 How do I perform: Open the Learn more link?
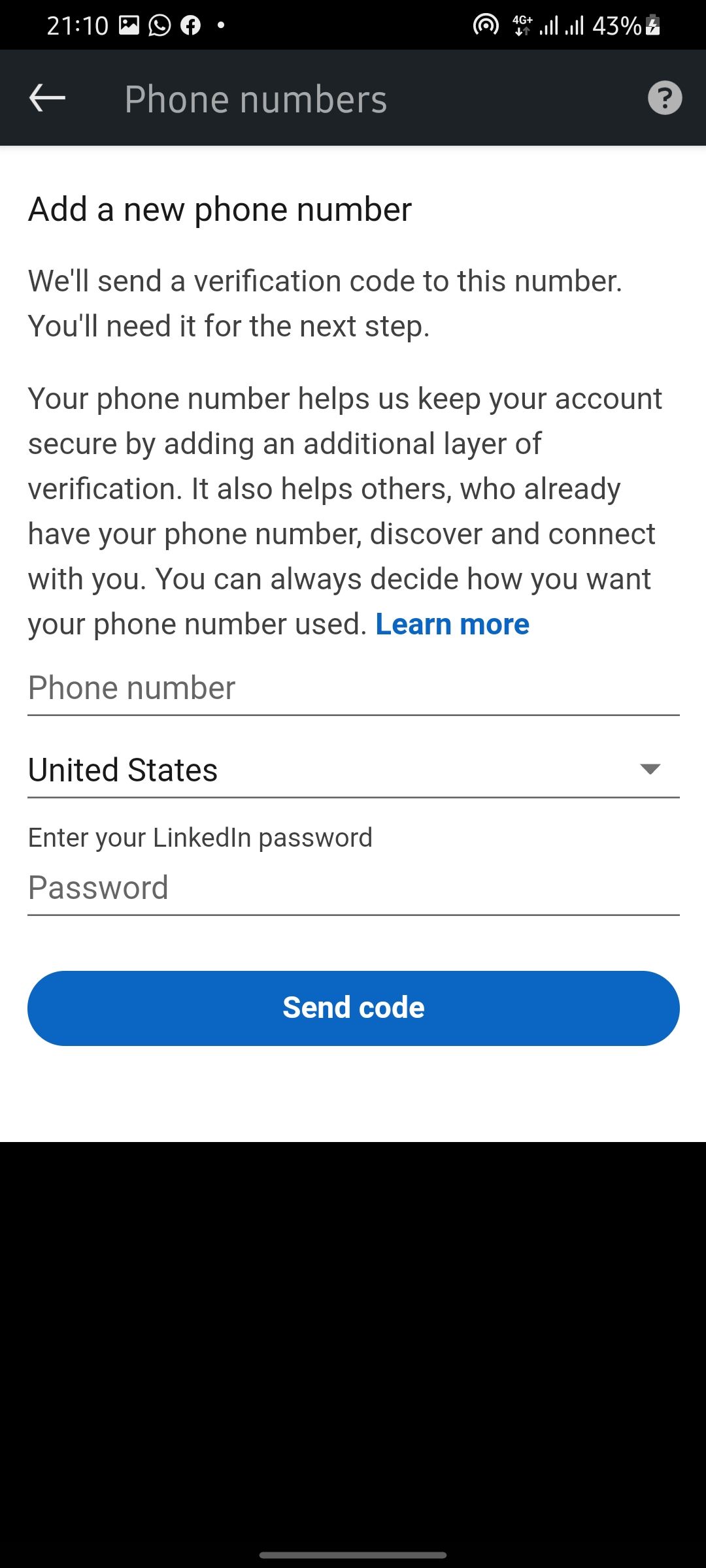[x=452, y=625]
